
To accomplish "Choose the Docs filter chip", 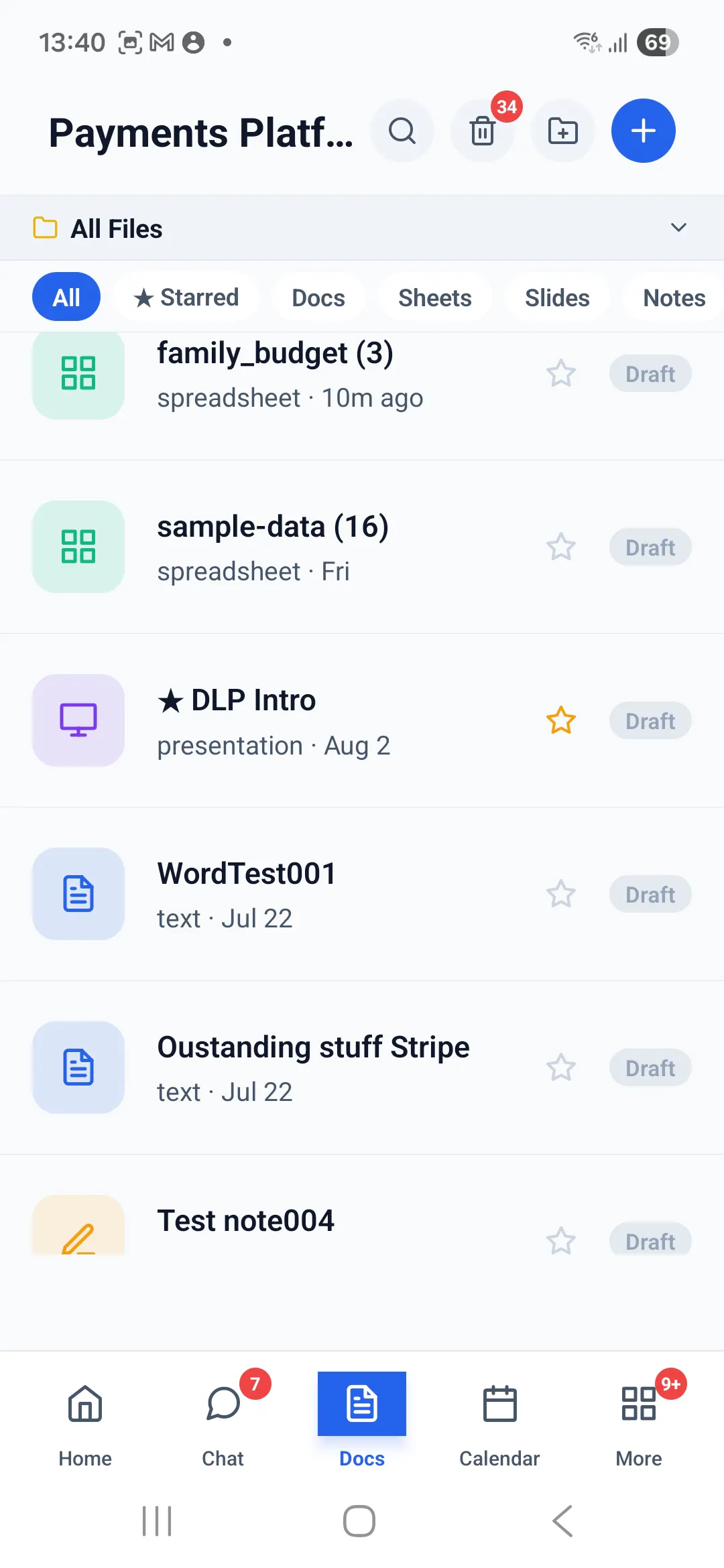I will click(x=318, y=297).
